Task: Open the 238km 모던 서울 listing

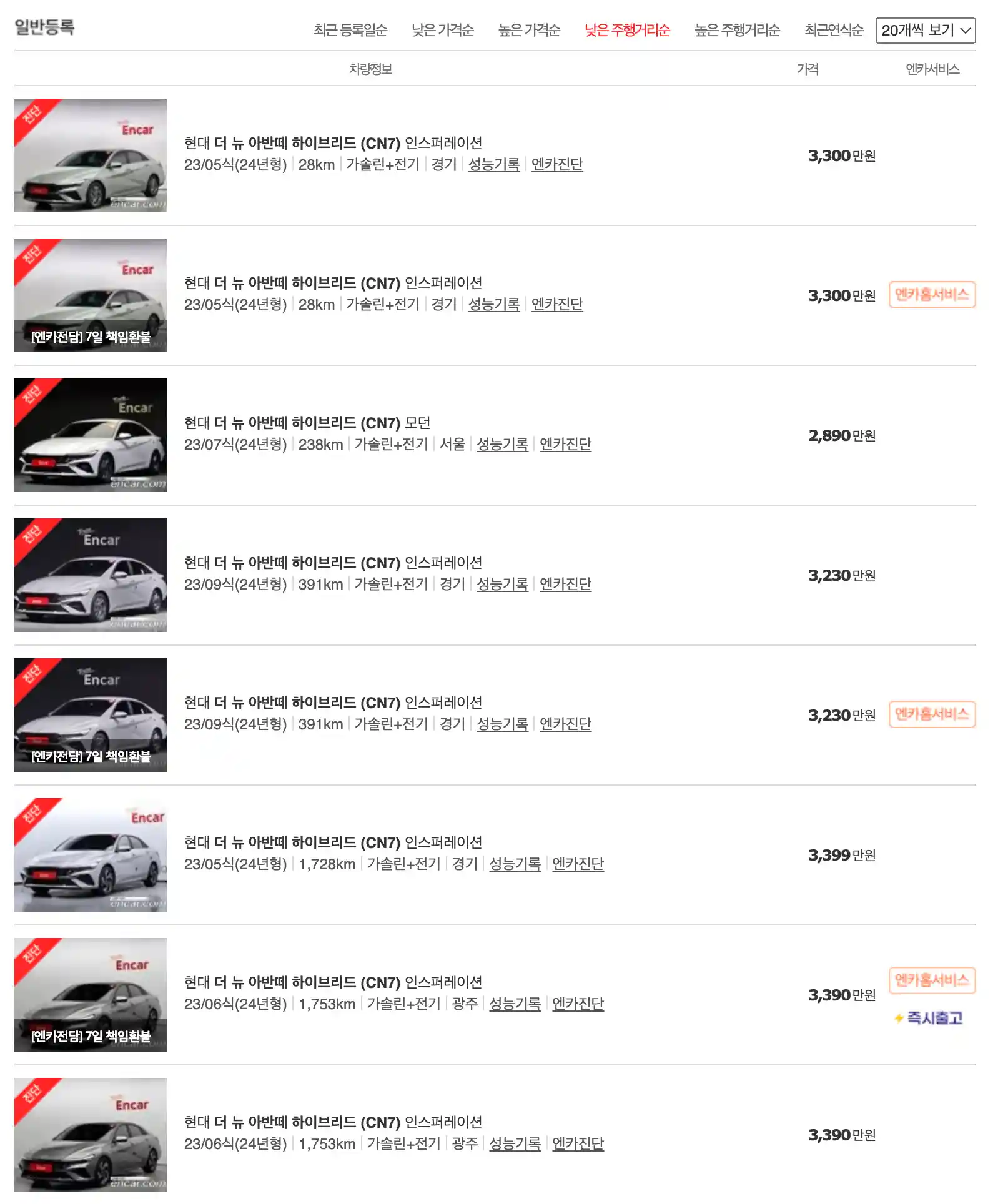Action: (307, 423)
